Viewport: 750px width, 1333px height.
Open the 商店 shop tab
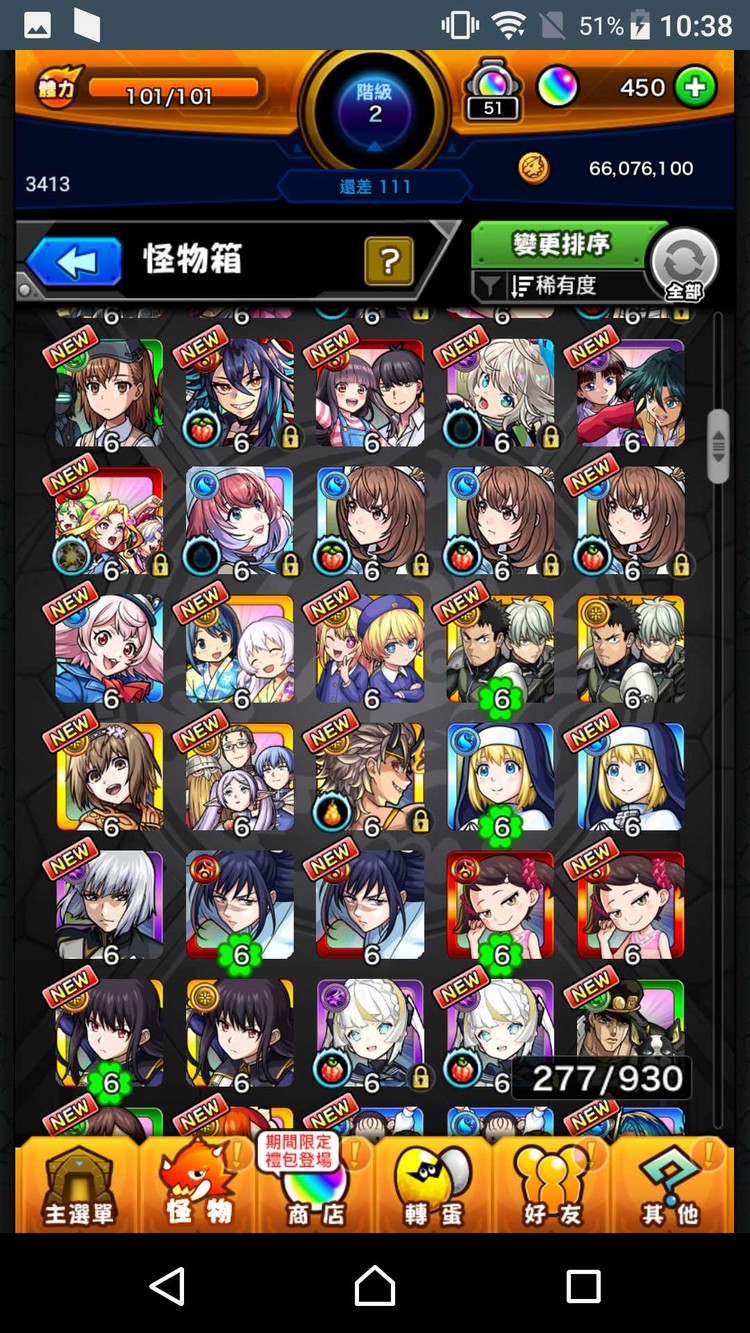point(316,1185)
